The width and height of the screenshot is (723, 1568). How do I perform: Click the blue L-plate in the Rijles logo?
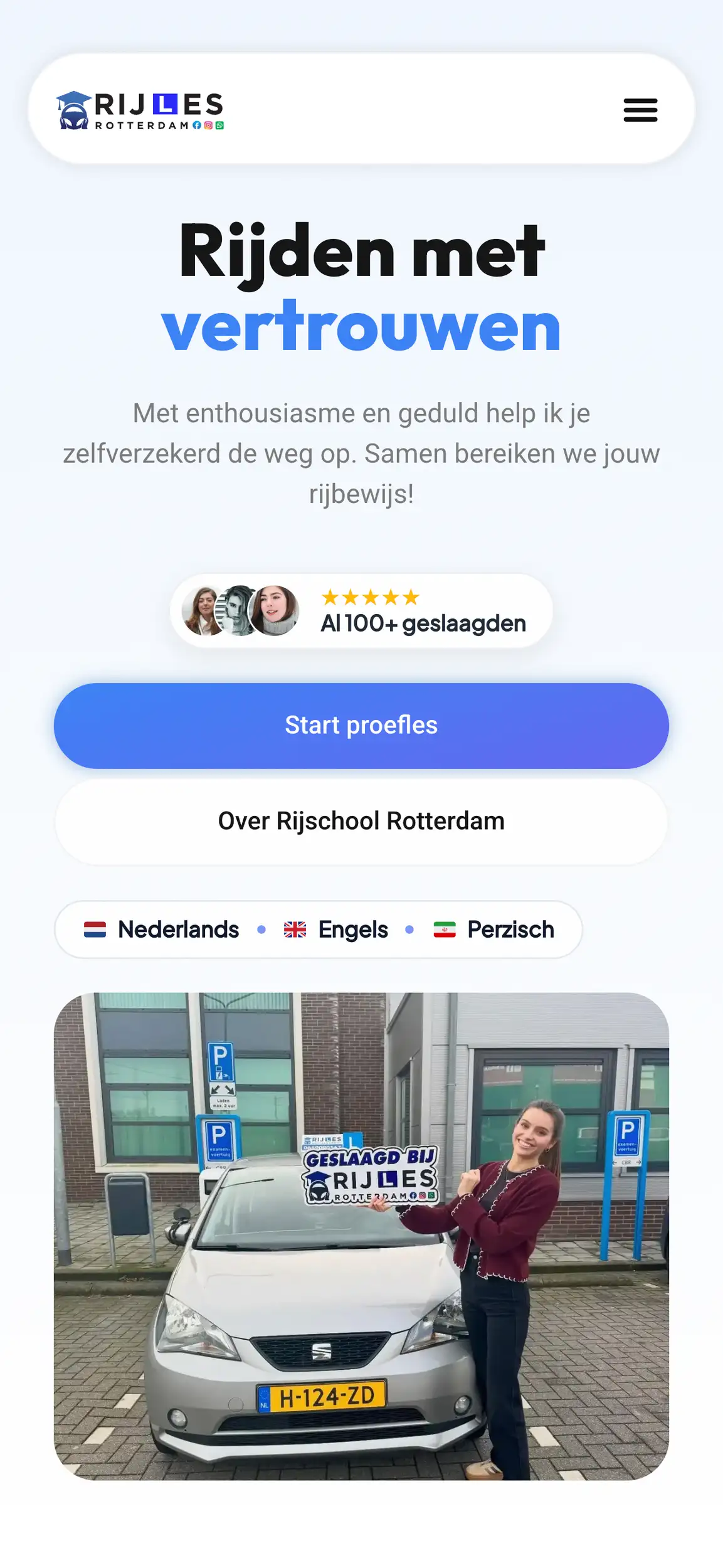point(166,104)
